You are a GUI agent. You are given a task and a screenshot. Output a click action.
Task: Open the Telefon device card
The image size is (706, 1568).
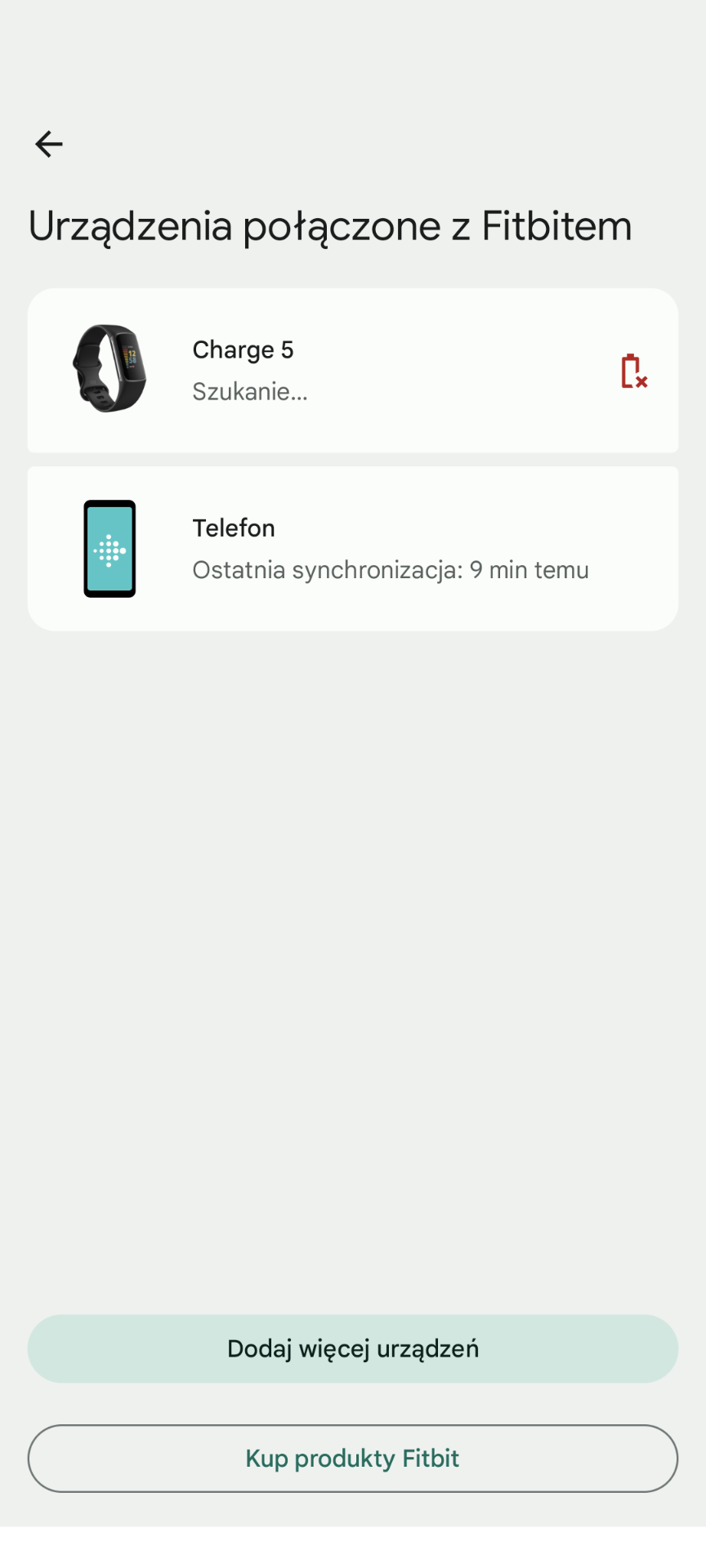tap(353, 548)
